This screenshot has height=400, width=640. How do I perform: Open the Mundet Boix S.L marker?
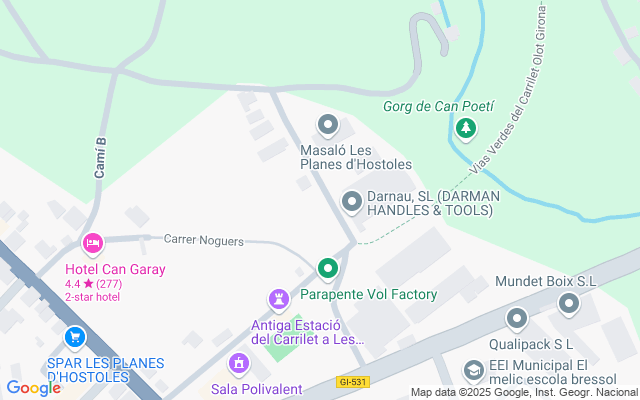pyautogui.click(x=570, y=303)
